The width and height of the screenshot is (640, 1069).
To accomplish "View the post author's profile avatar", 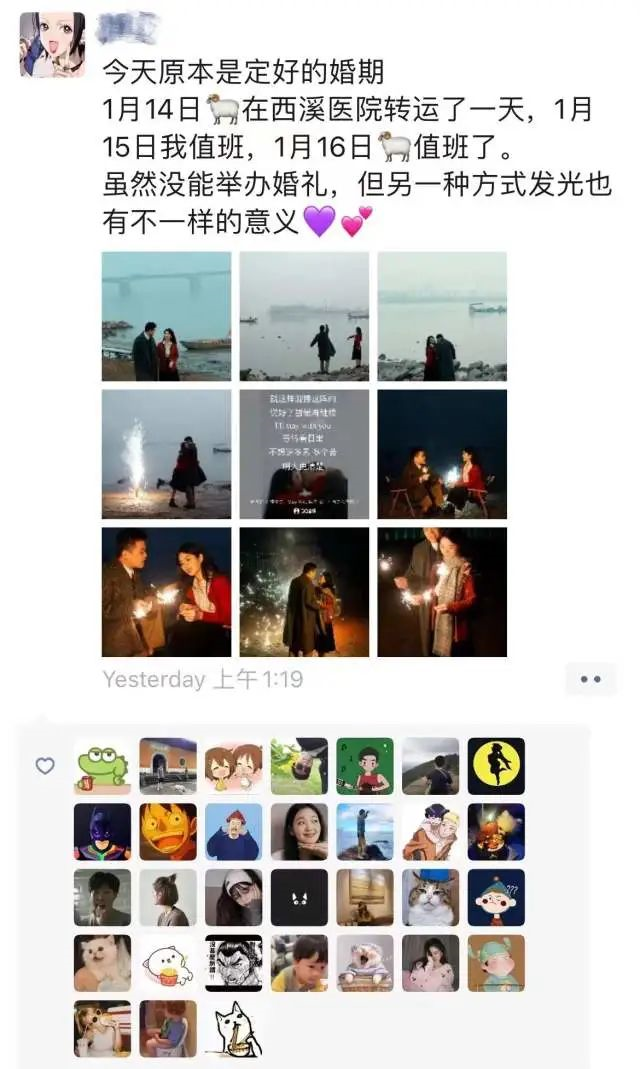I will (52, 44).
